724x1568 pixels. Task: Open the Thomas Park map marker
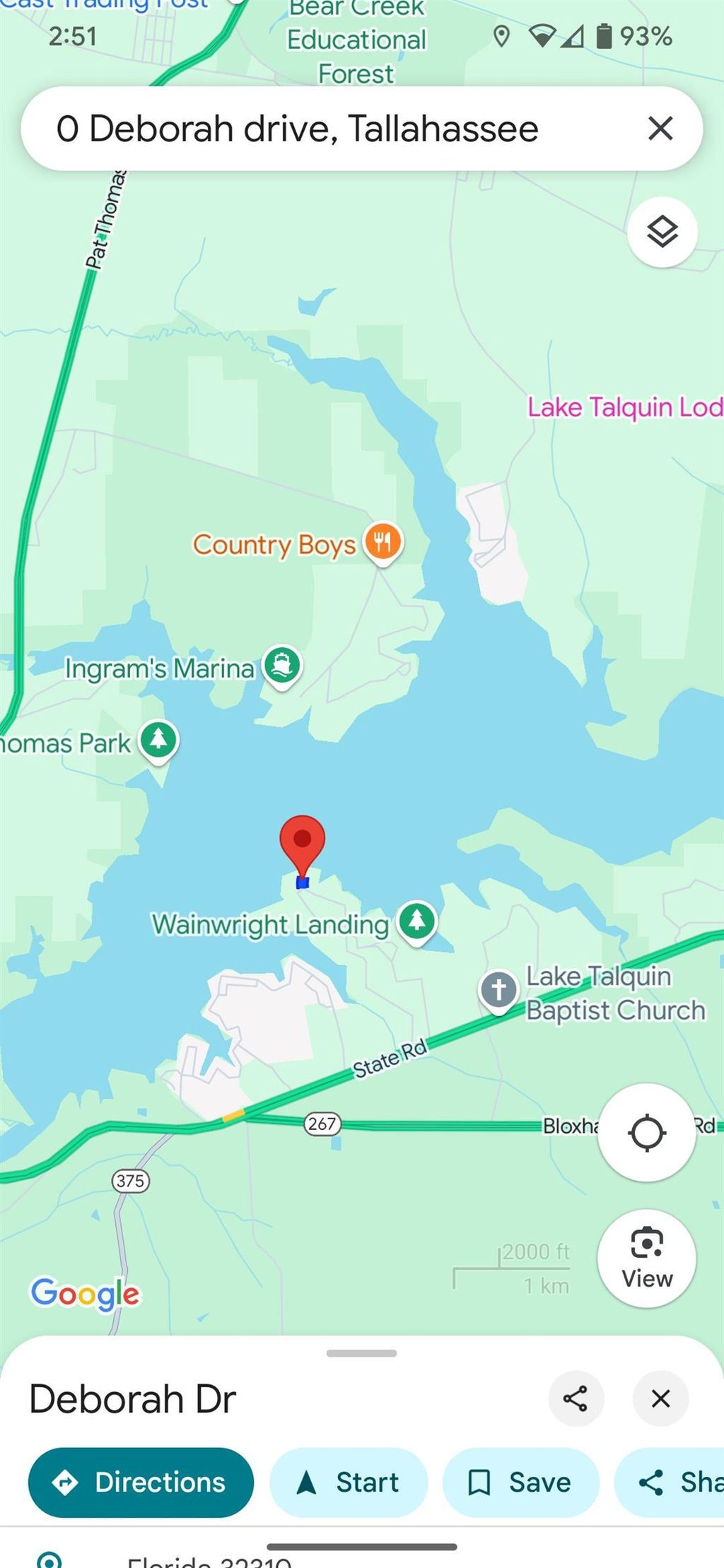[158, 742]
